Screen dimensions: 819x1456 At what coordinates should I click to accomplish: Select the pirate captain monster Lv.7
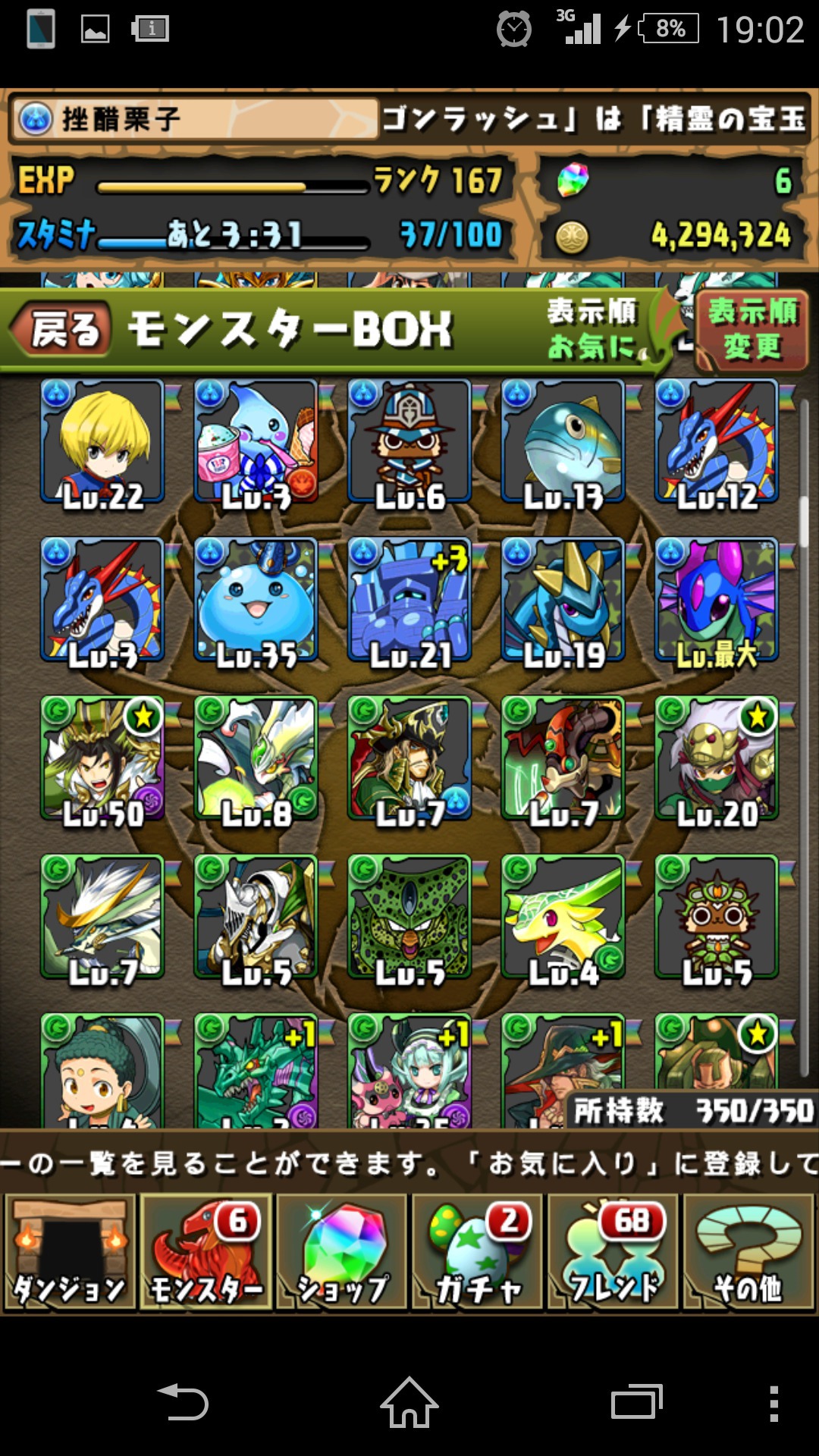(409, 758)
